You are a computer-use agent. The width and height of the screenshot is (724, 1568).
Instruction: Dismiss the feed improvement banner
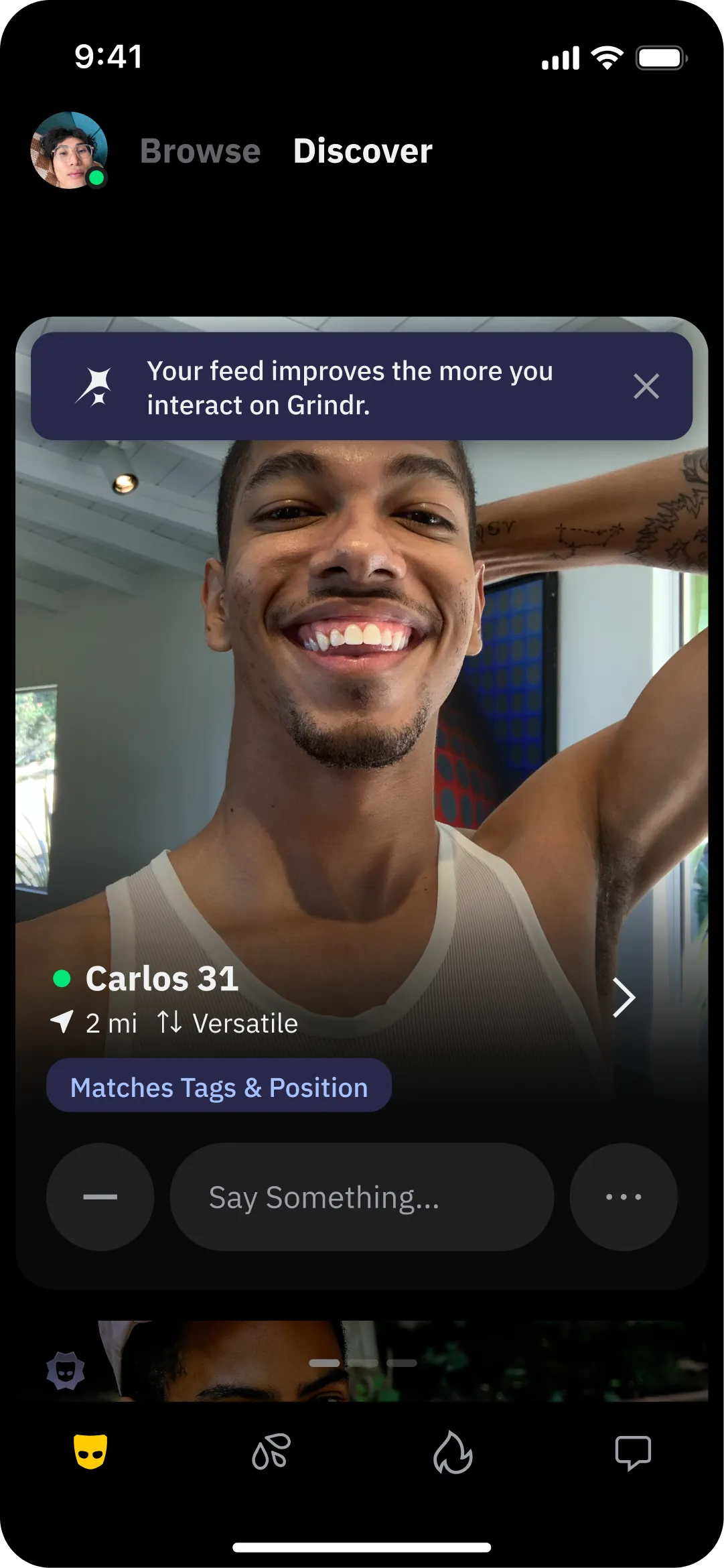(646, 386)
